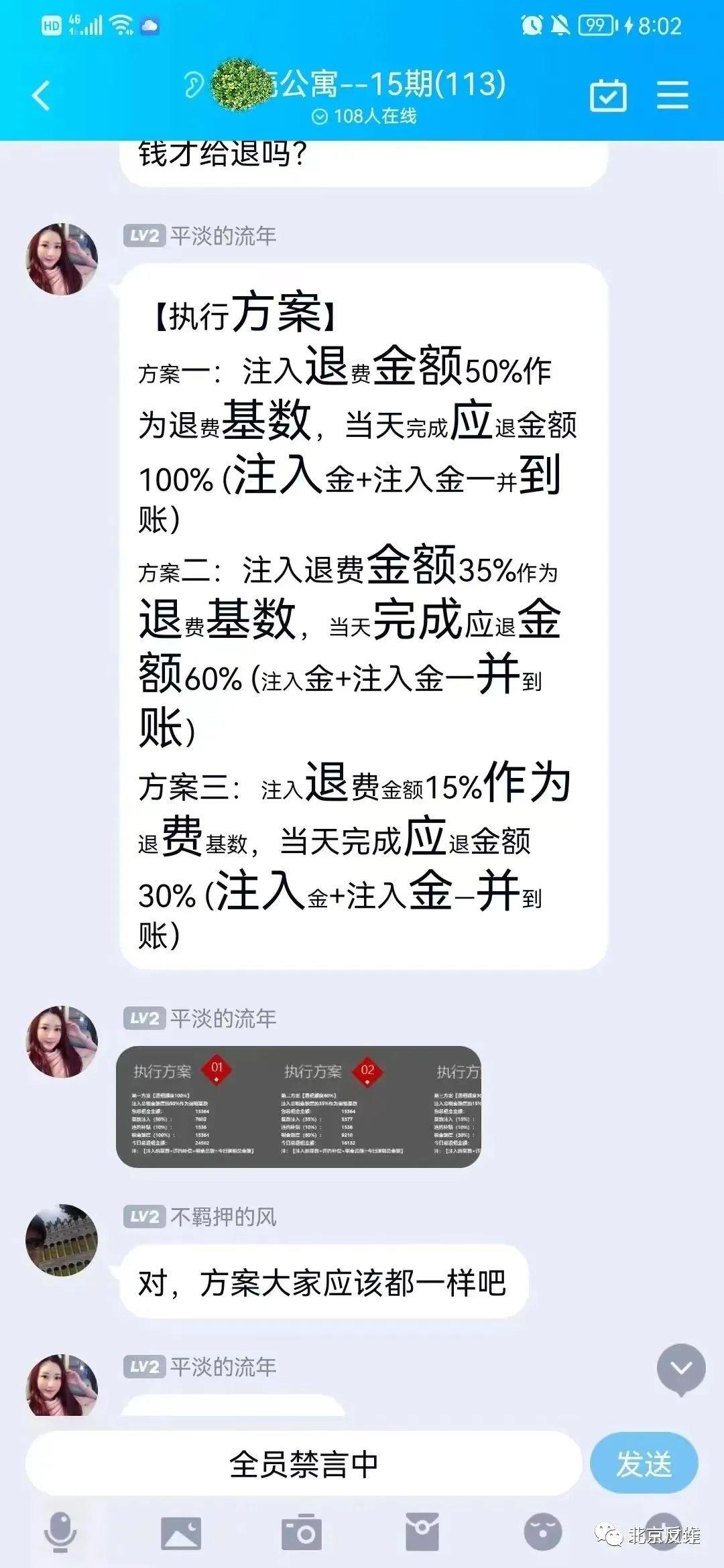Open profile of 不羁押的风 via avatar
Image resolution: width=724 pixels, height=1568 pixels.
[x=62, y=1240]
